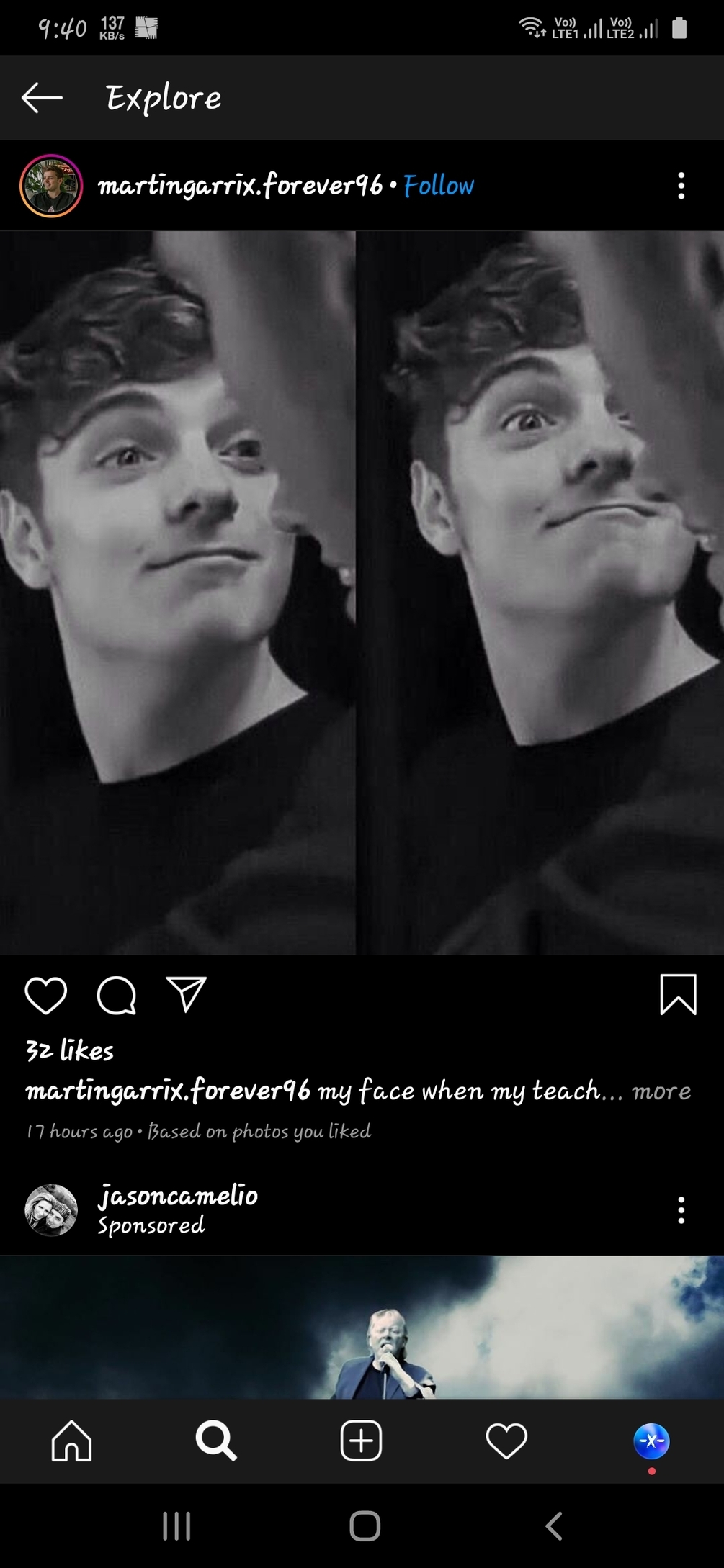Share the post via the paper plane icon
724x1568 pixels.
point(187,994)
